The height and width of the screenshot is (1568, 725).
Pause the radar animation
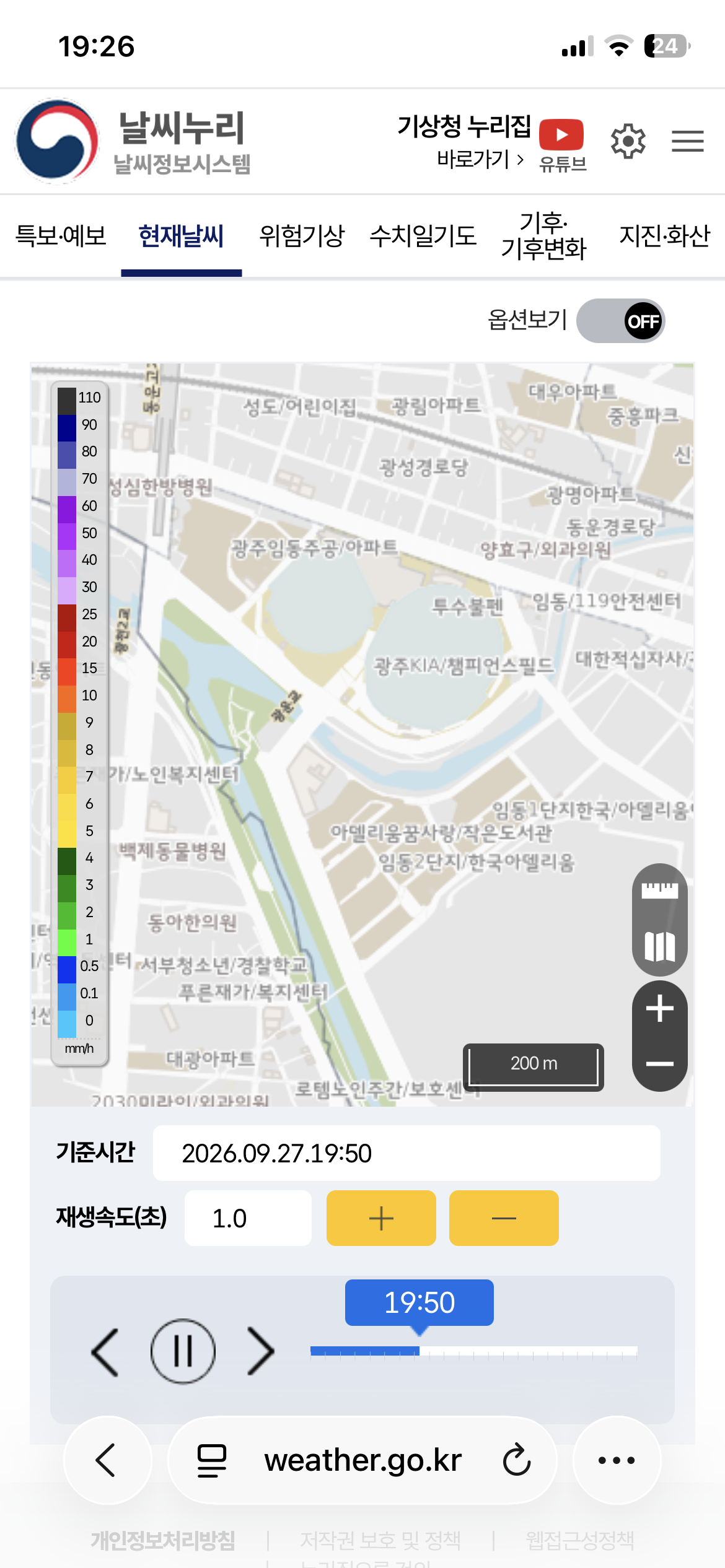(183, 1351)
